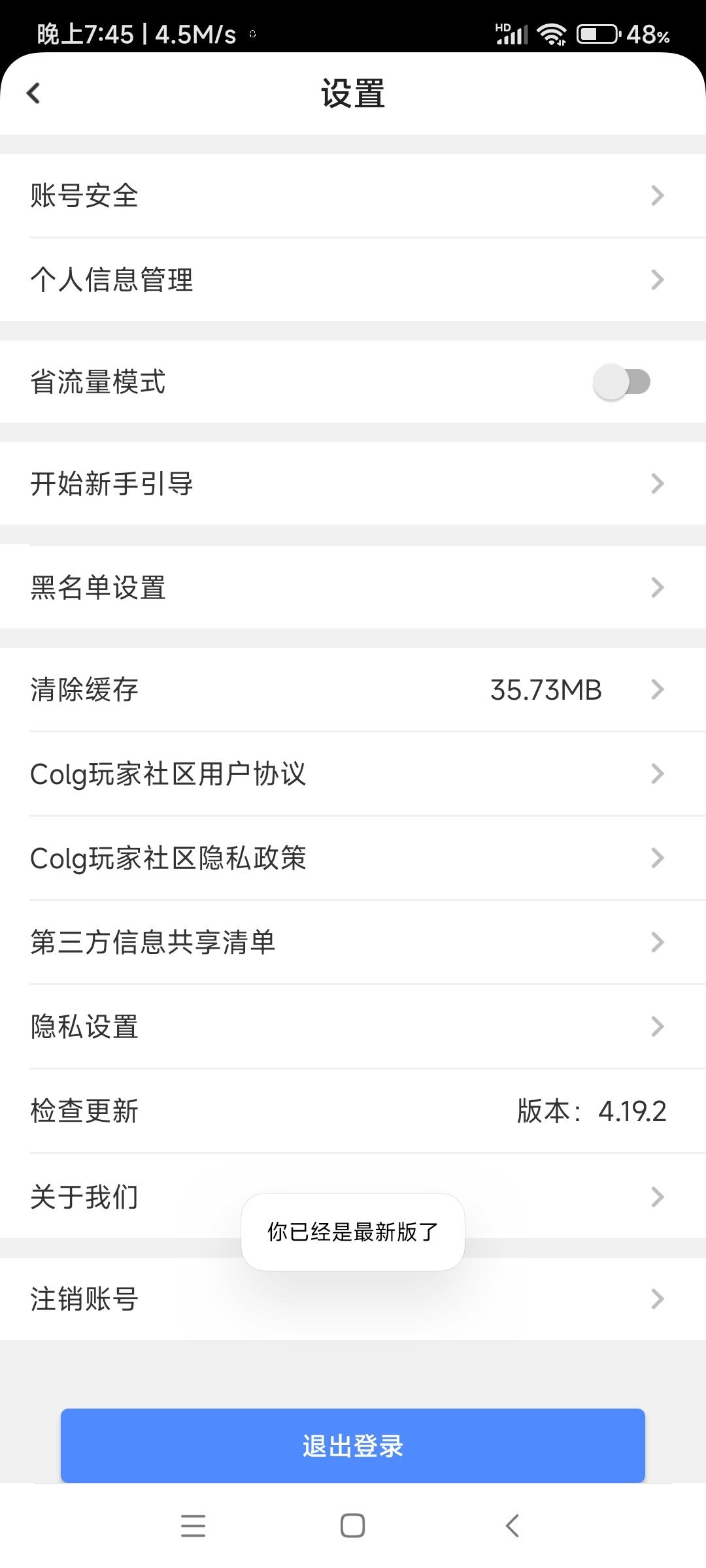
Task: Open 注销账号 option
Action: [x=353, y=1299]
